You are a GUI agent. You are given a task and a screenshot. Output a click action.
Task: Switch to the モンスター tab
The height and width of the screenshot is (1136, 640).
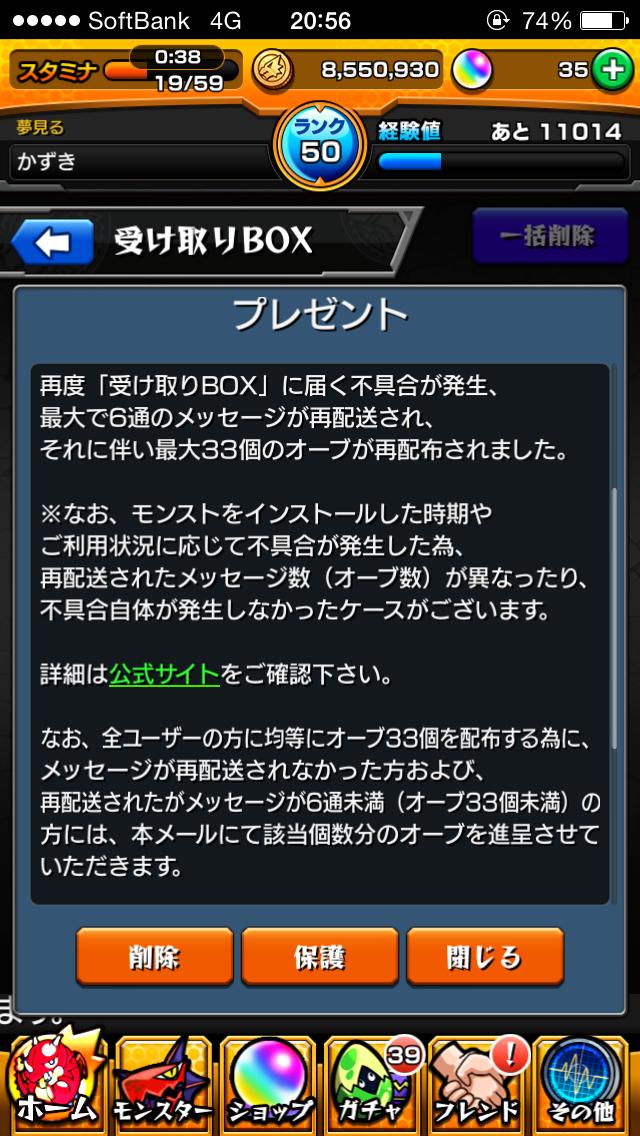(x=160, y=1085)
